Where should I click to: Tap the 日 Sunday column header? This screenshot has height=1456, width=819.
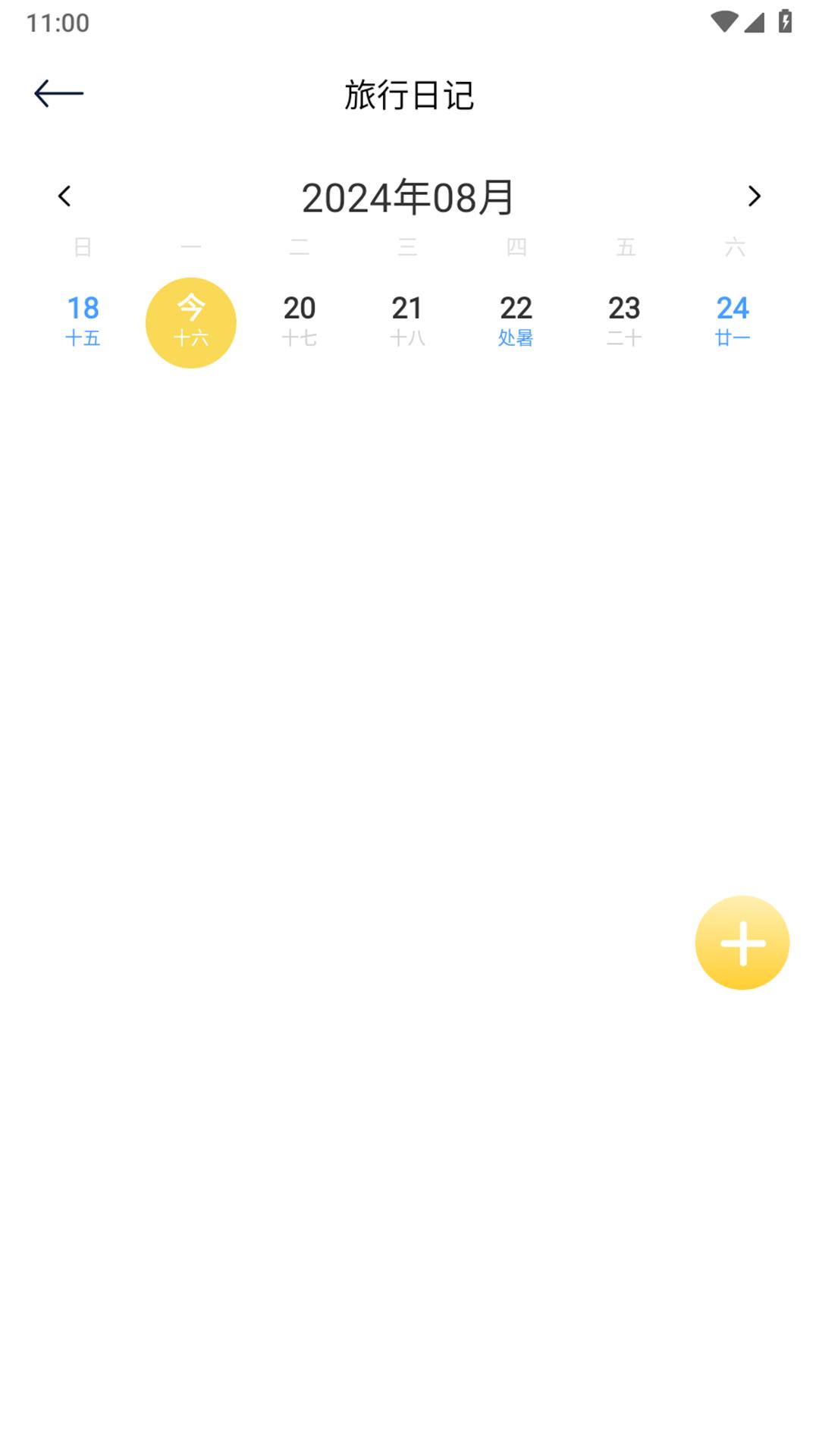pos(83,246)
